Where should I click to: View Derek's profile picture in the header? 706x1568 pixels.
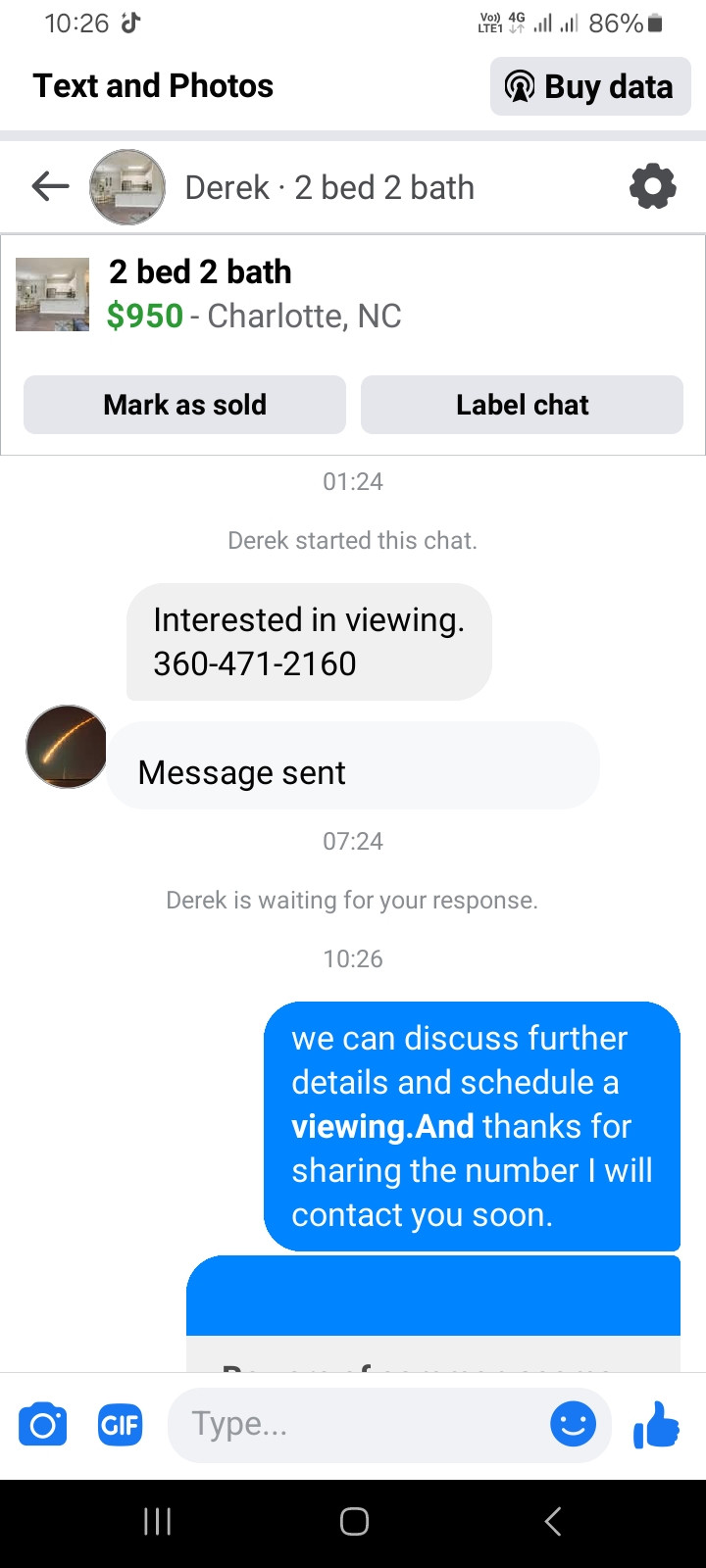click(x=127, y=186)
